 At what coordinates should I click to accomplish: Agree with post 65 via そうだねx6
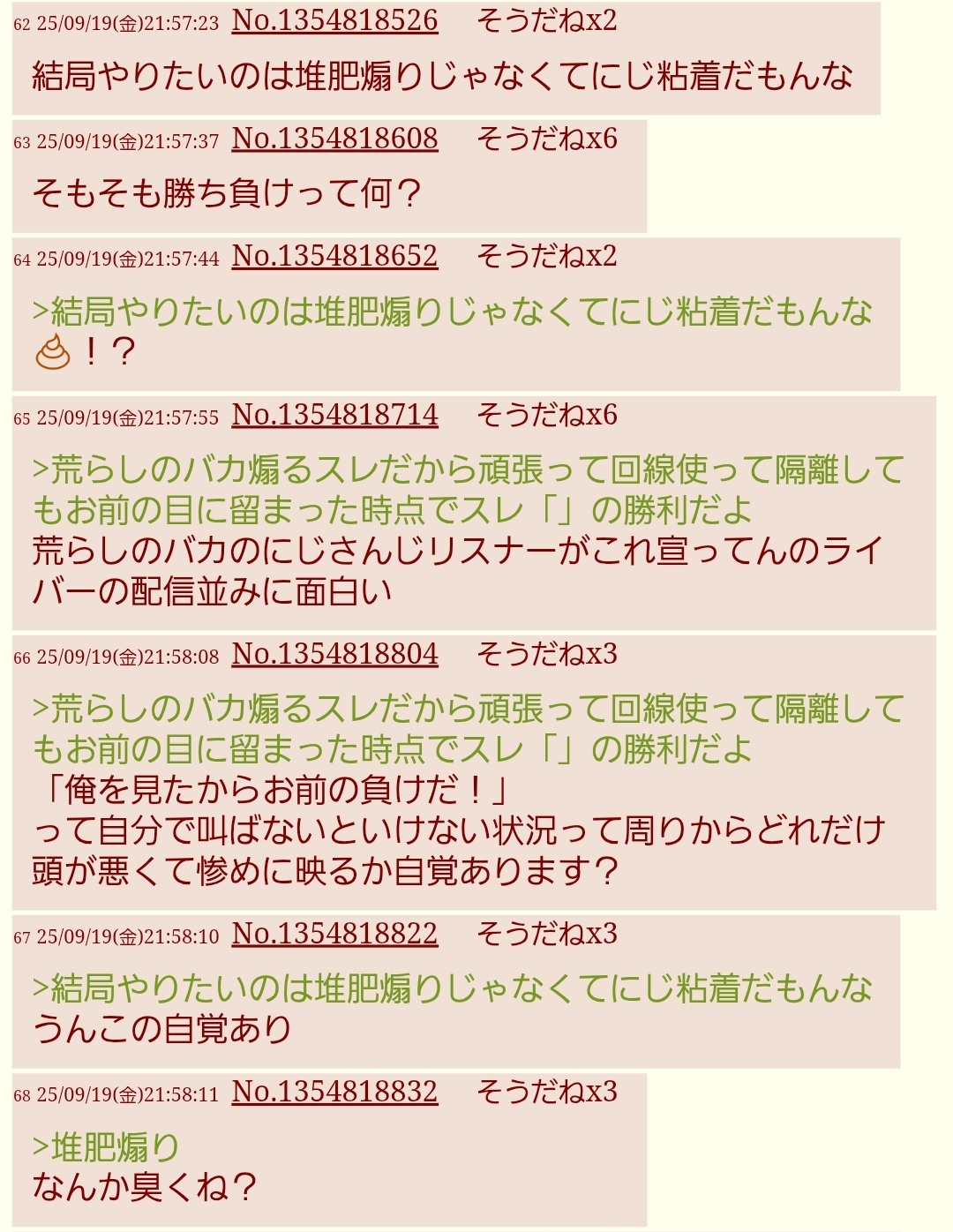[x=546, y=415]
